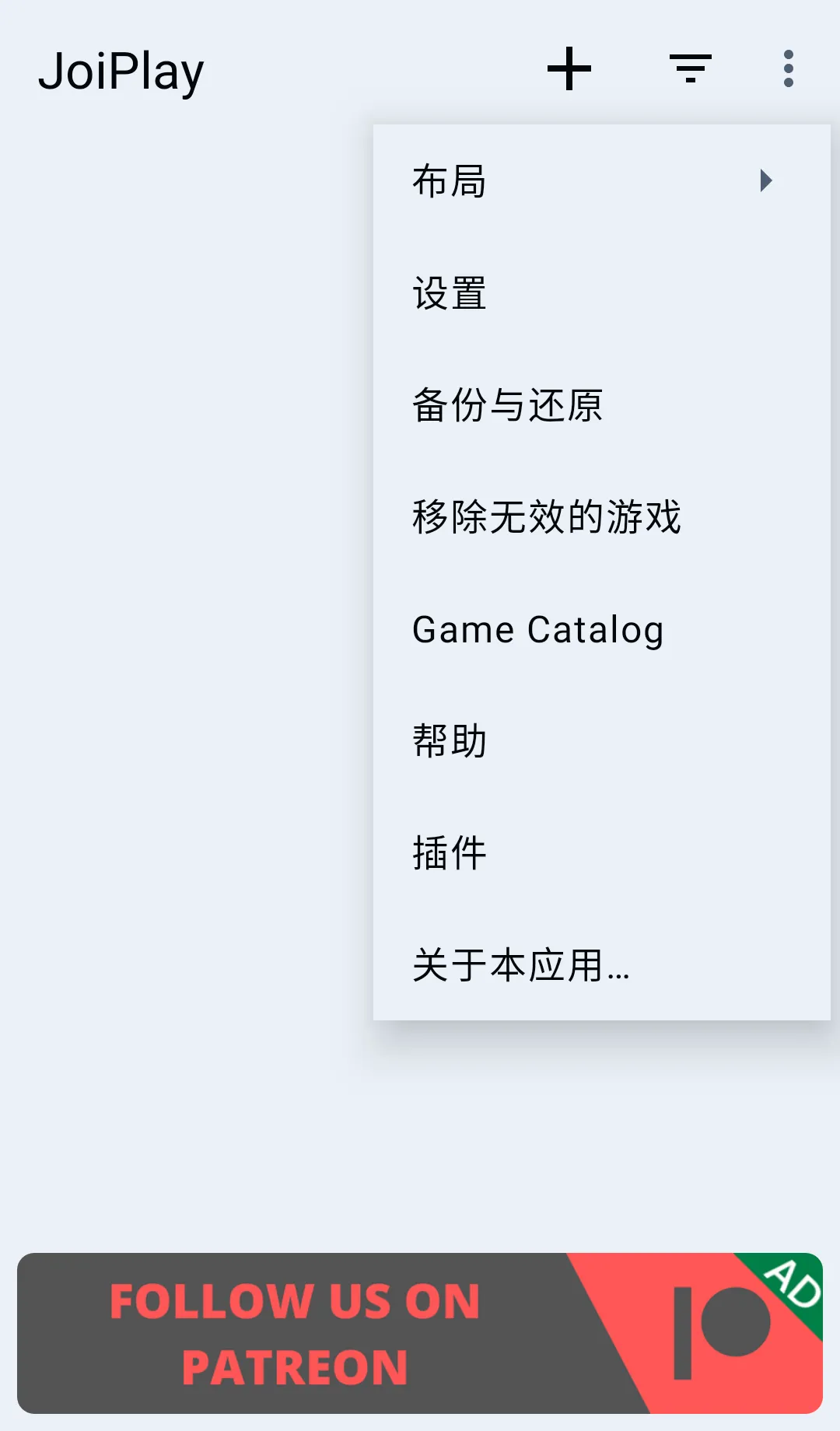Tap the three-dot overflow icon

(788, 68)
